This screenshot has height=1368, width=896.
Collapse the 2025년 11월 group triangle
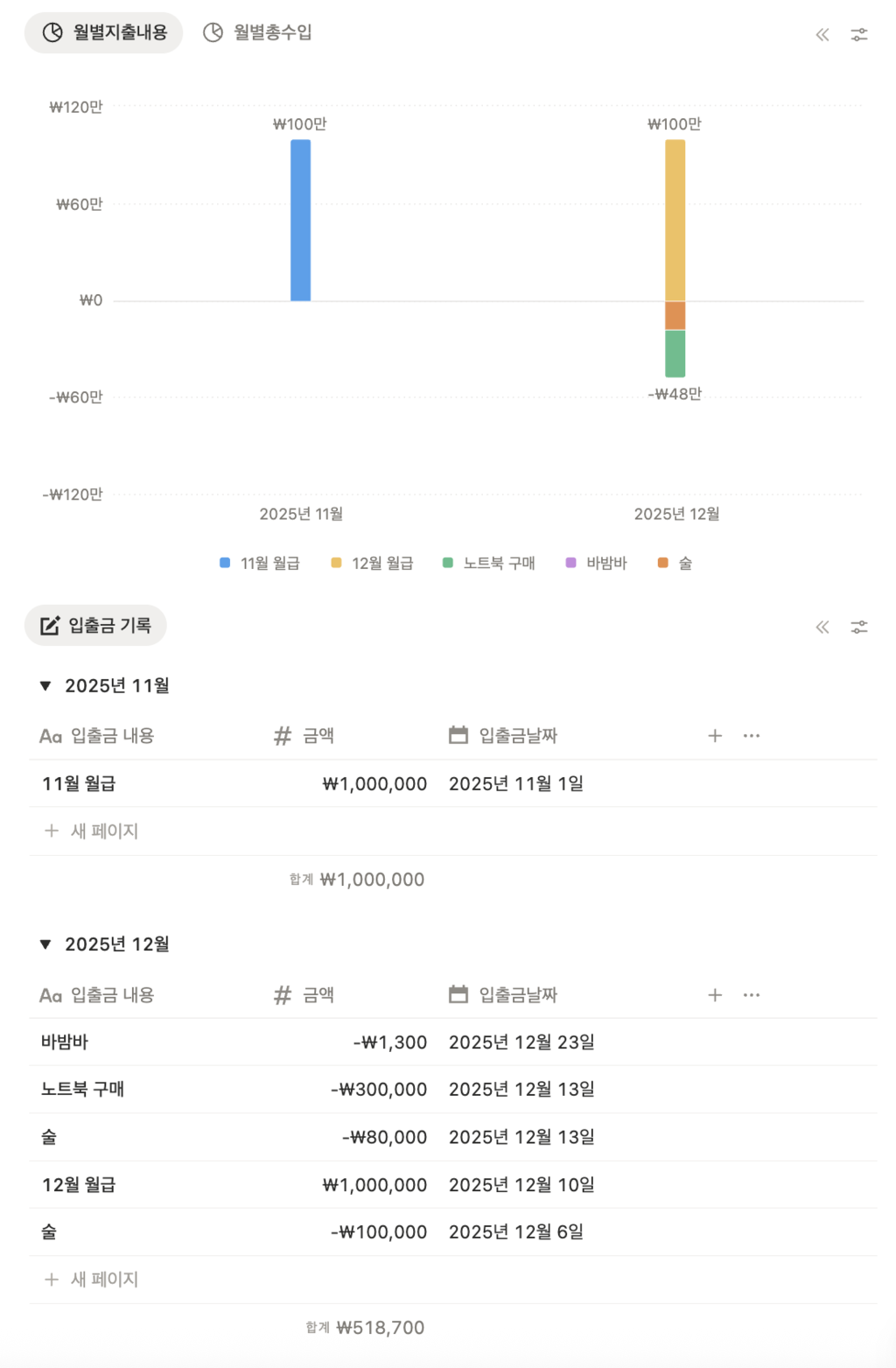pos(45,685)
